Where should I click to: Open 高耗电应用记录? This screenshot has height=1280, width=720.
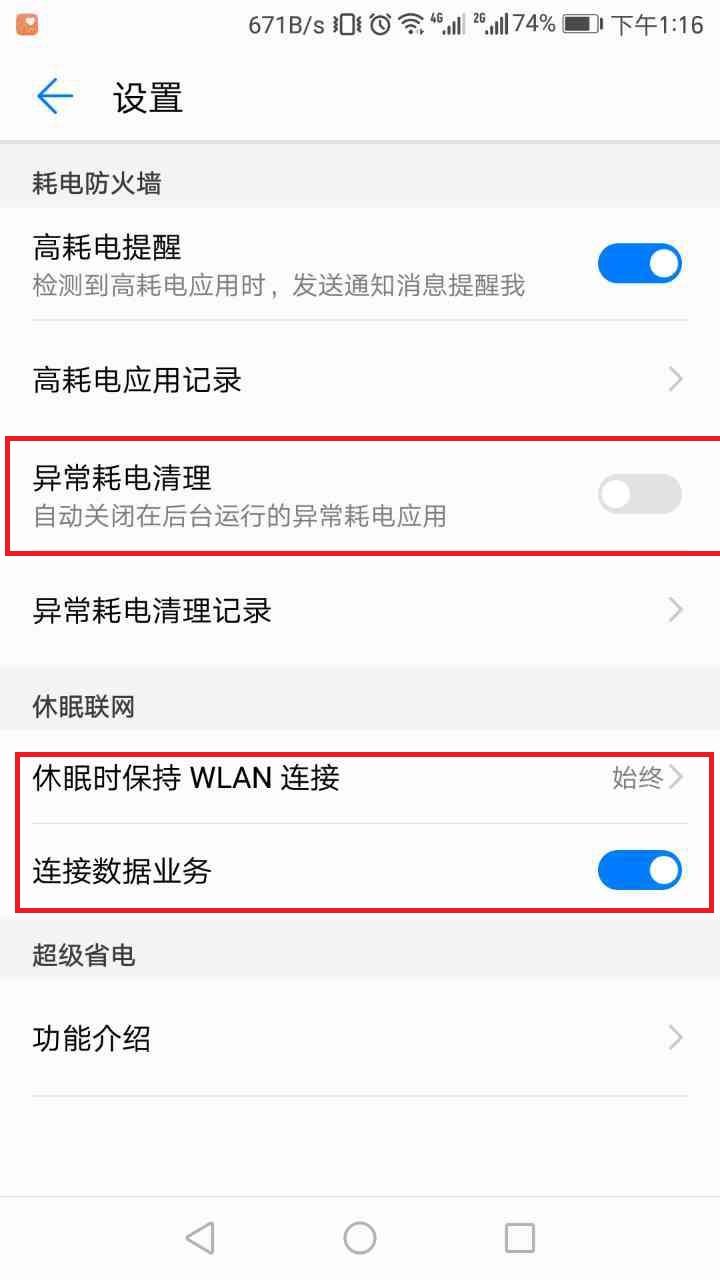coord(360,380)
